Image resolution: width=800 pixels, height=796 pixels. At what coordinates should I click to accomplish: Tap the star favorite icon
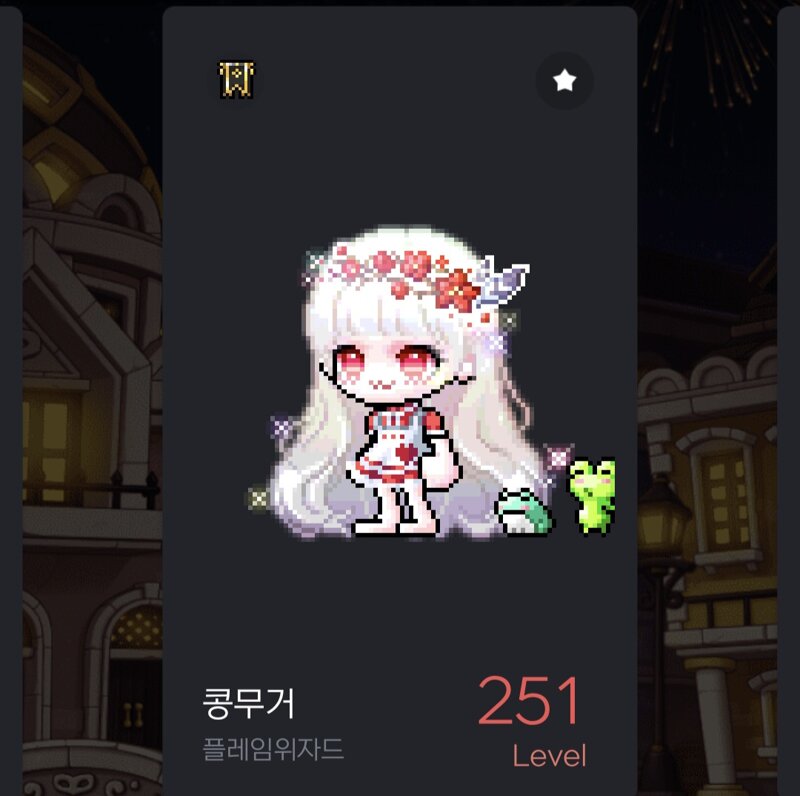(564, 81)
